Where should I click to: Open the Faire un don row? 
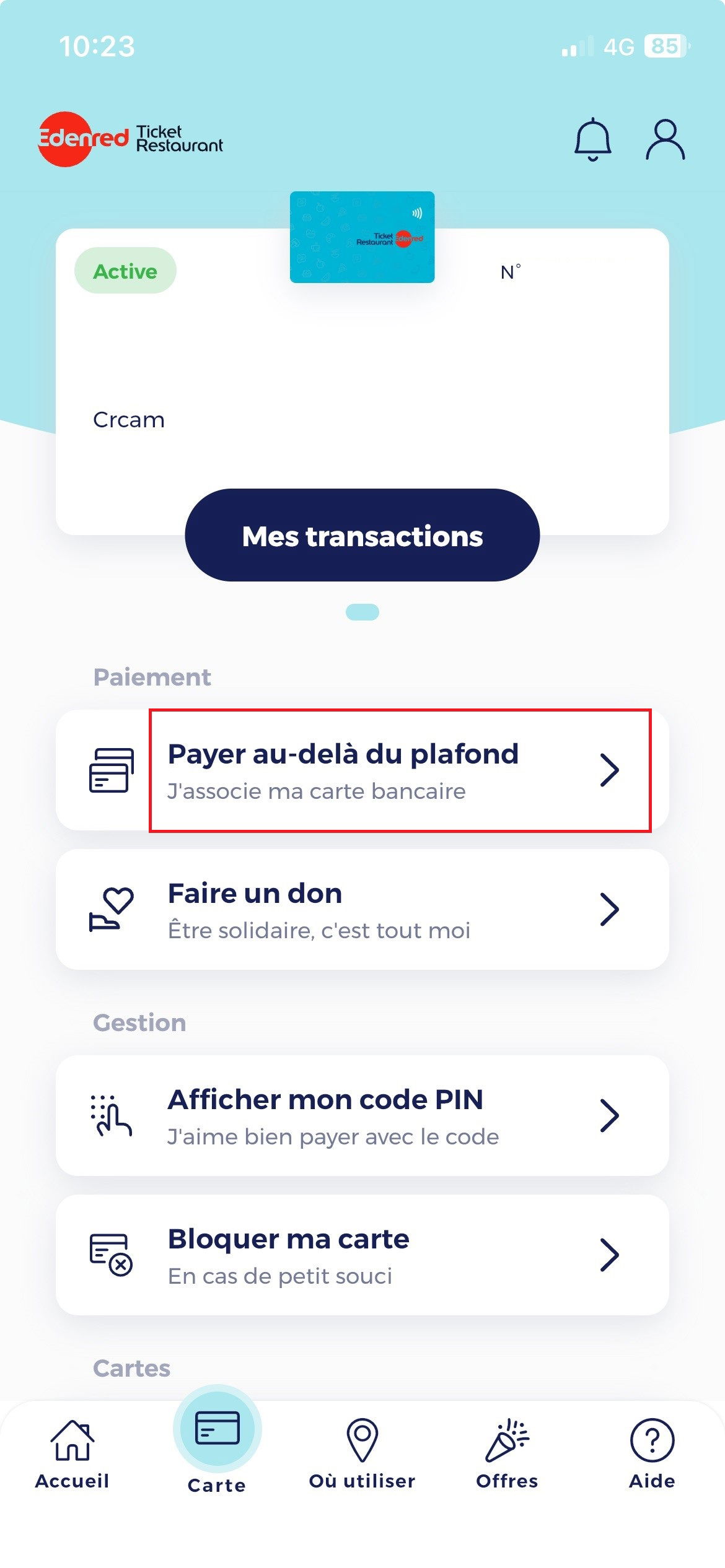point(362,909)
